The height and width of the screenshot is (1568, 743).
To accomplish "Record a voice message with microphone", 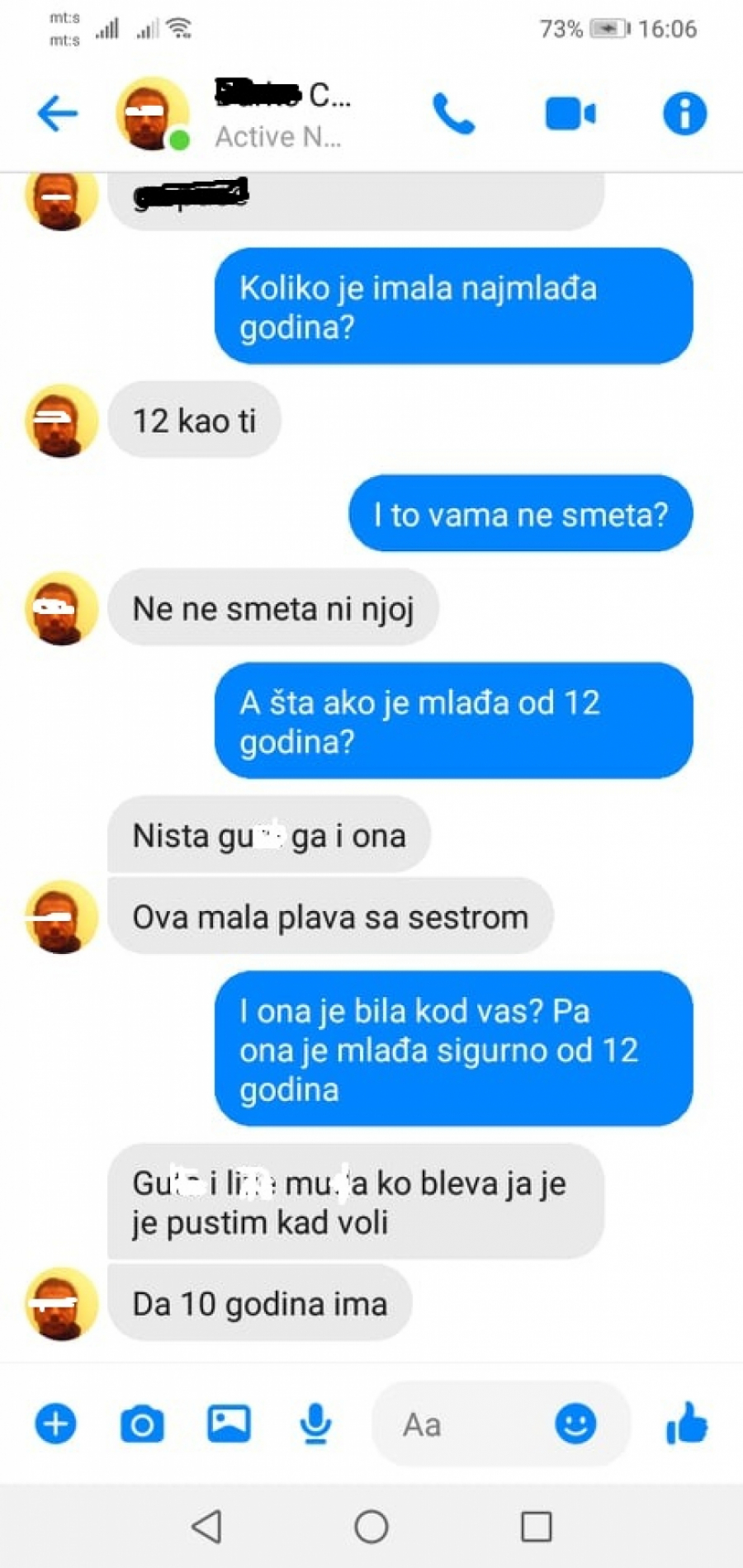I will [x=315, y=1424].
